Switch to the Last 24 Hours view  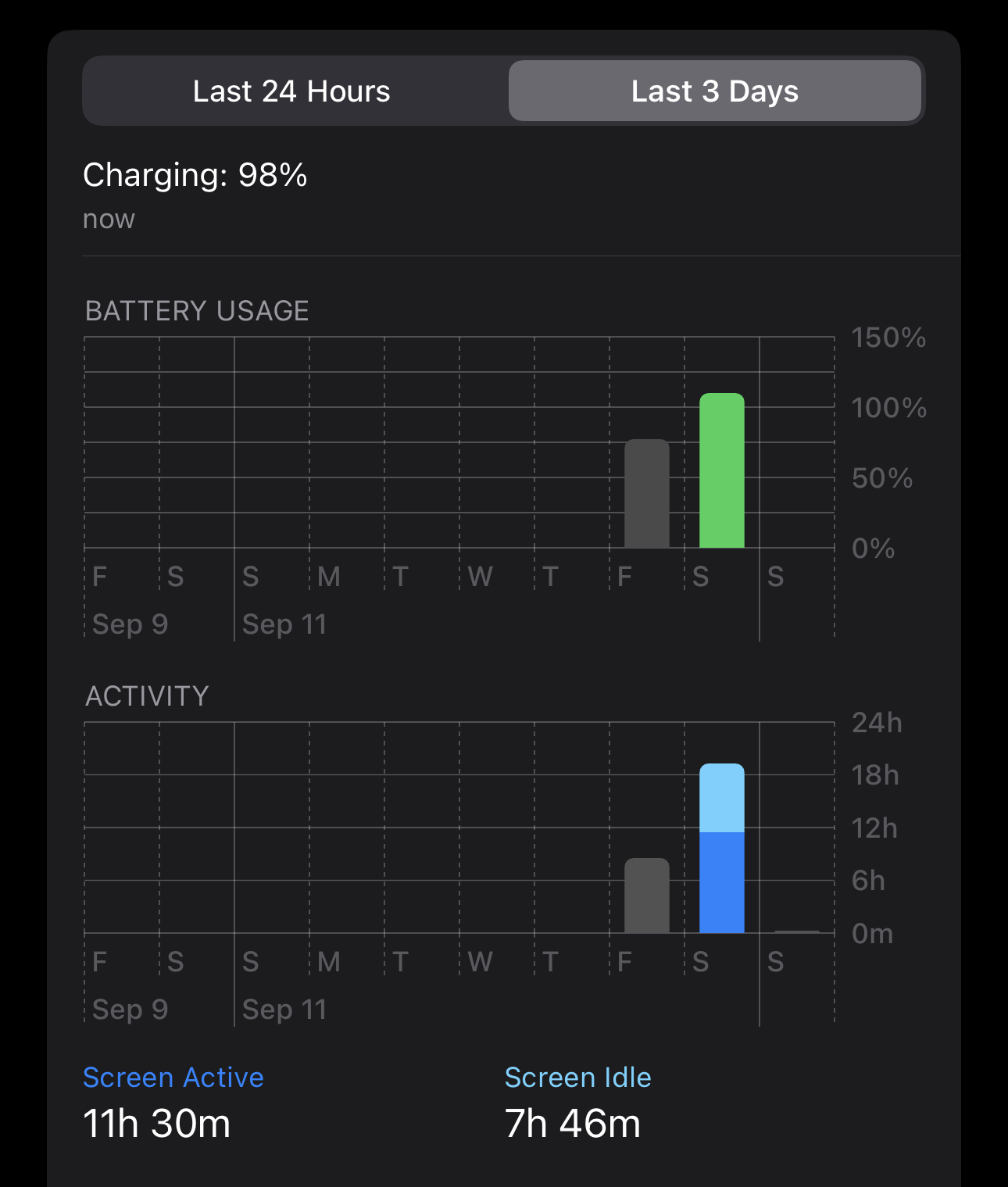[291, 91]
